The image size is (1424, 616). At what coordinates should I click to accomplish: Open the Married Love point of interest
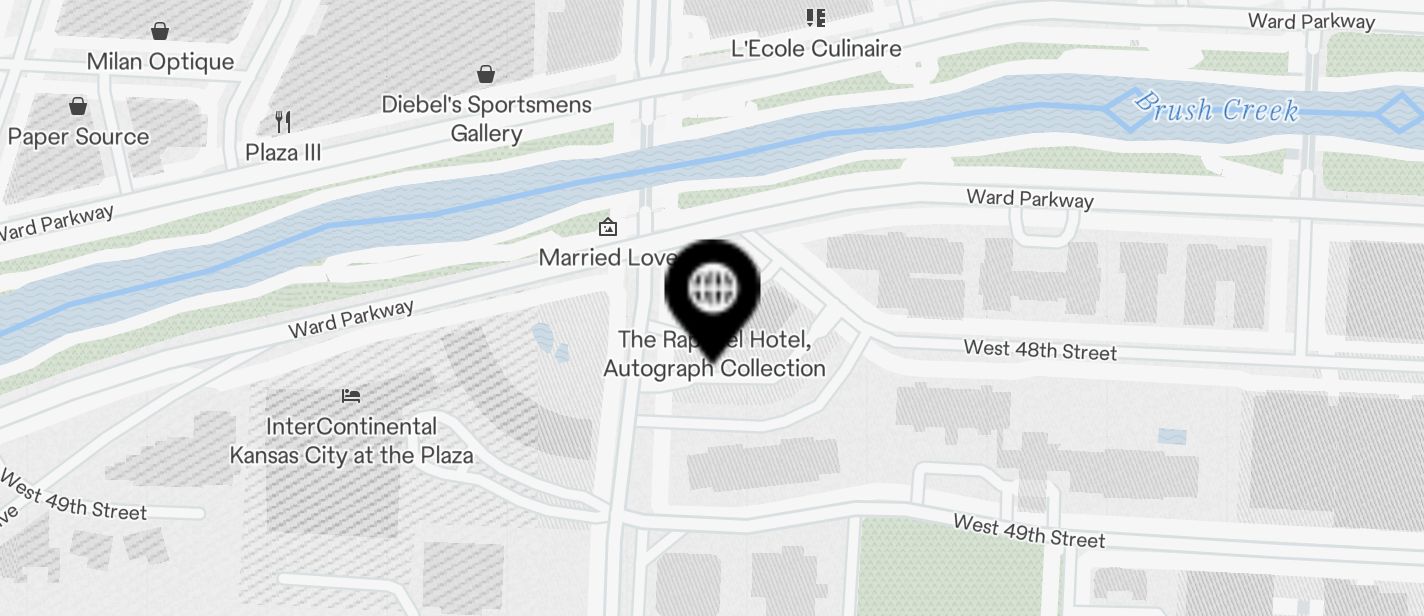click(607, 229)
